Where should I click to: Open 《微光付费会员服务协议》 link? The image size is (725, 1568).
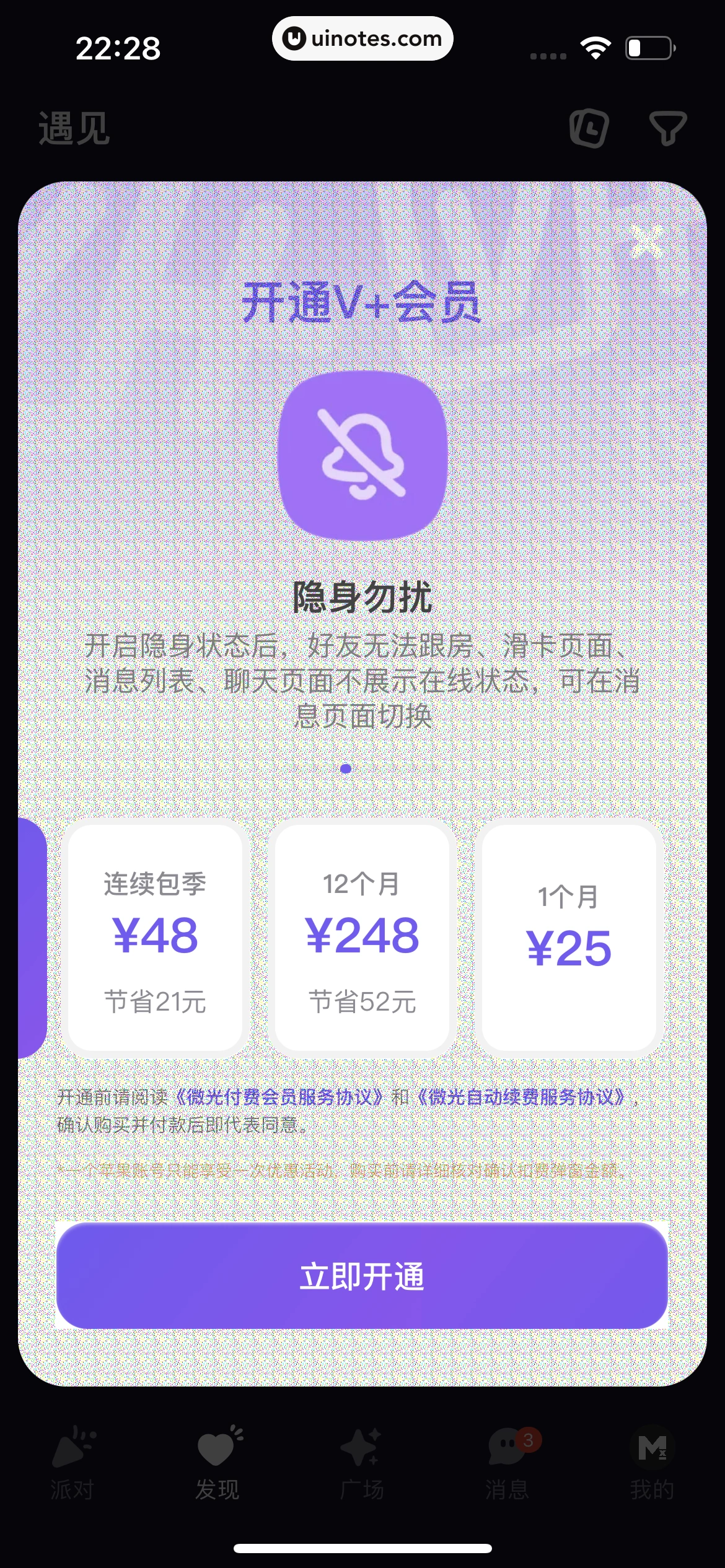(x=279, y=1097)
